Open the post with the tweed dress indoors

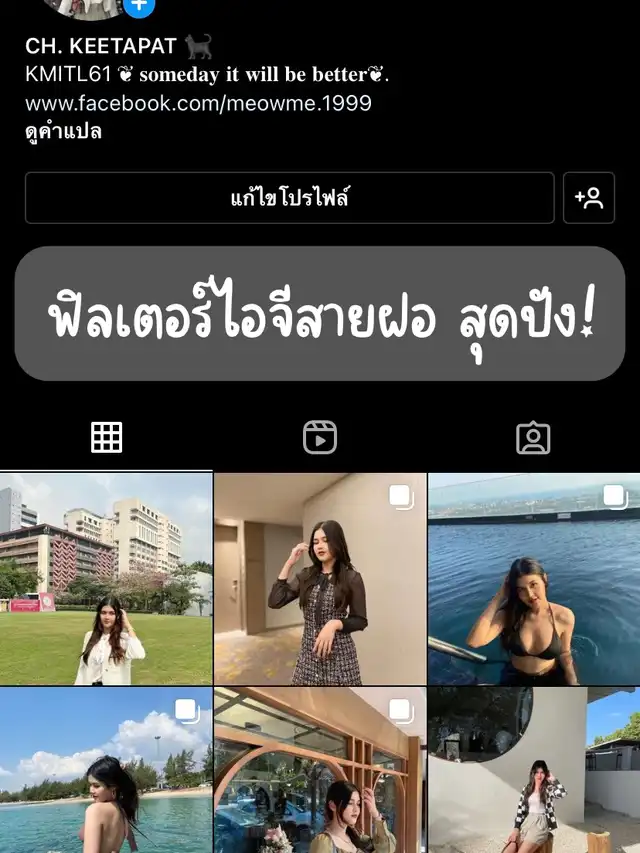(320, 579)
